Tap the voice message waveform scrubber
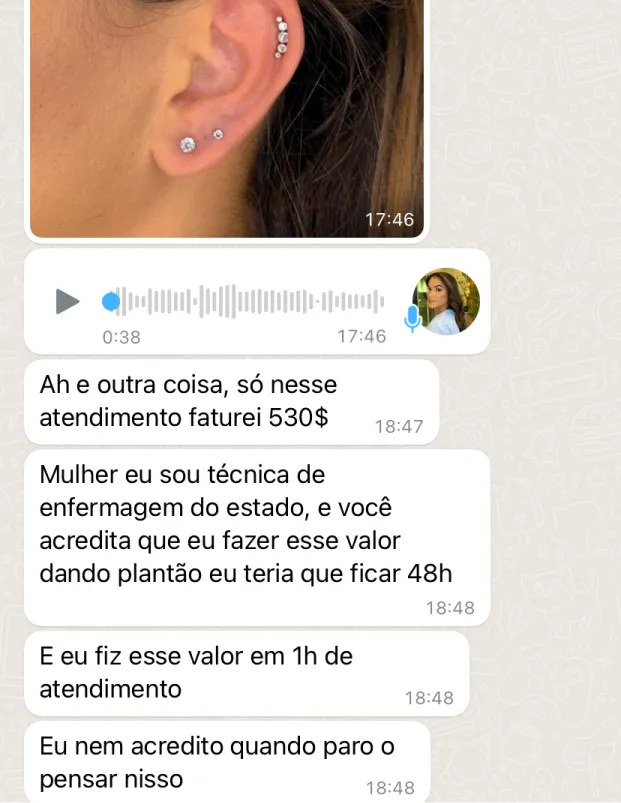The width and height of the screenshot is (621, 803). tap(243, 302)
